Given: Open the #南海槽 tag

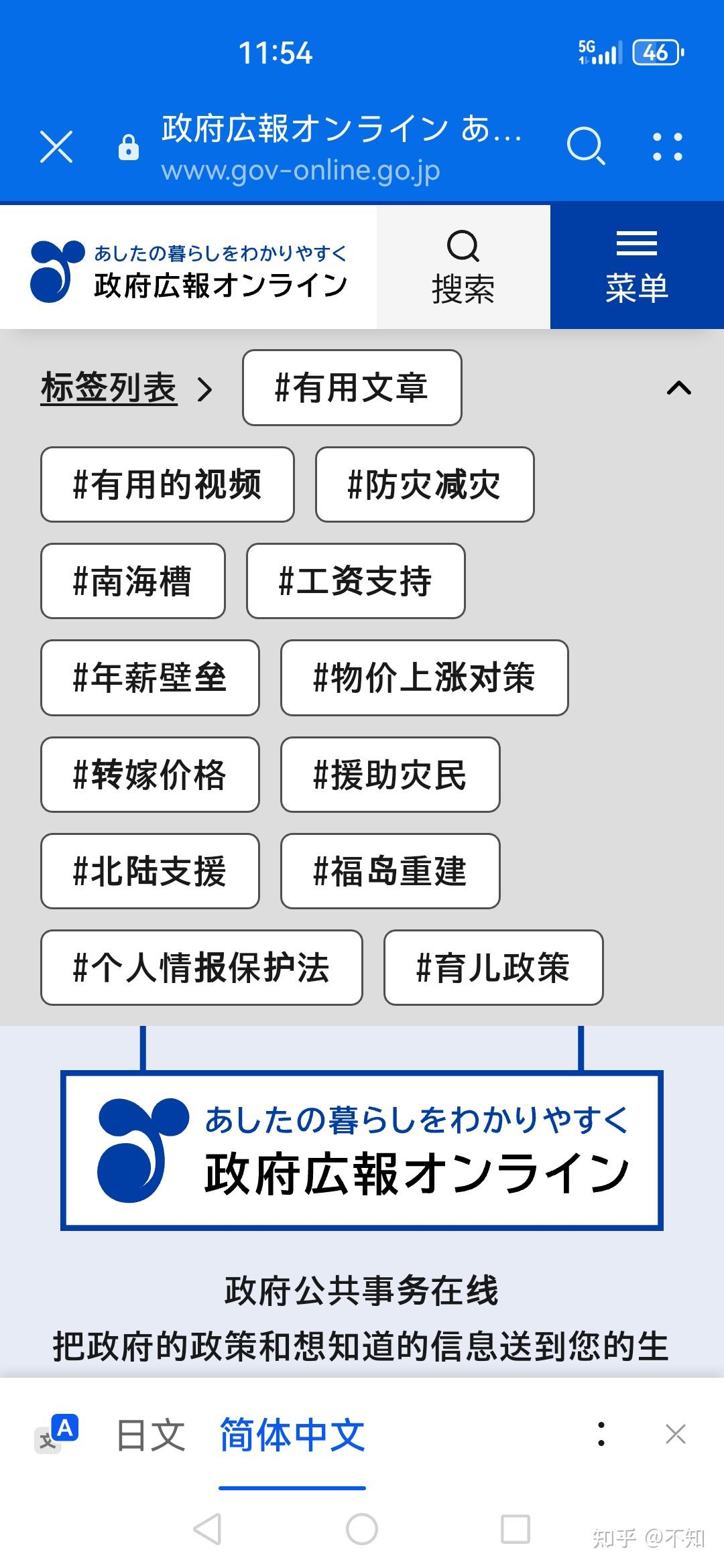Looking at the screenshot, I should 133,581.
